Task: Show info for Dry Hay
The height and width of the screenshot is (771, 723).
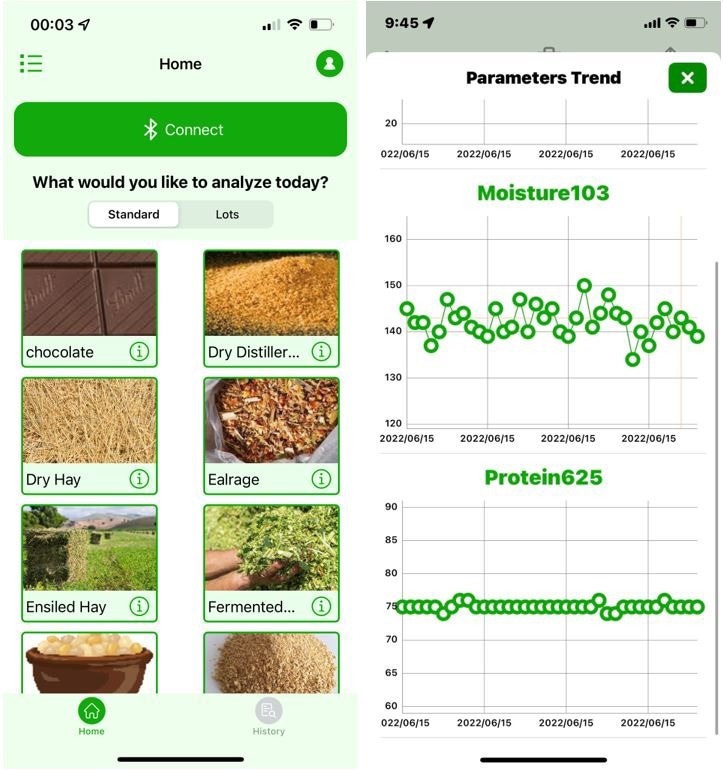Action: (139, 479)
